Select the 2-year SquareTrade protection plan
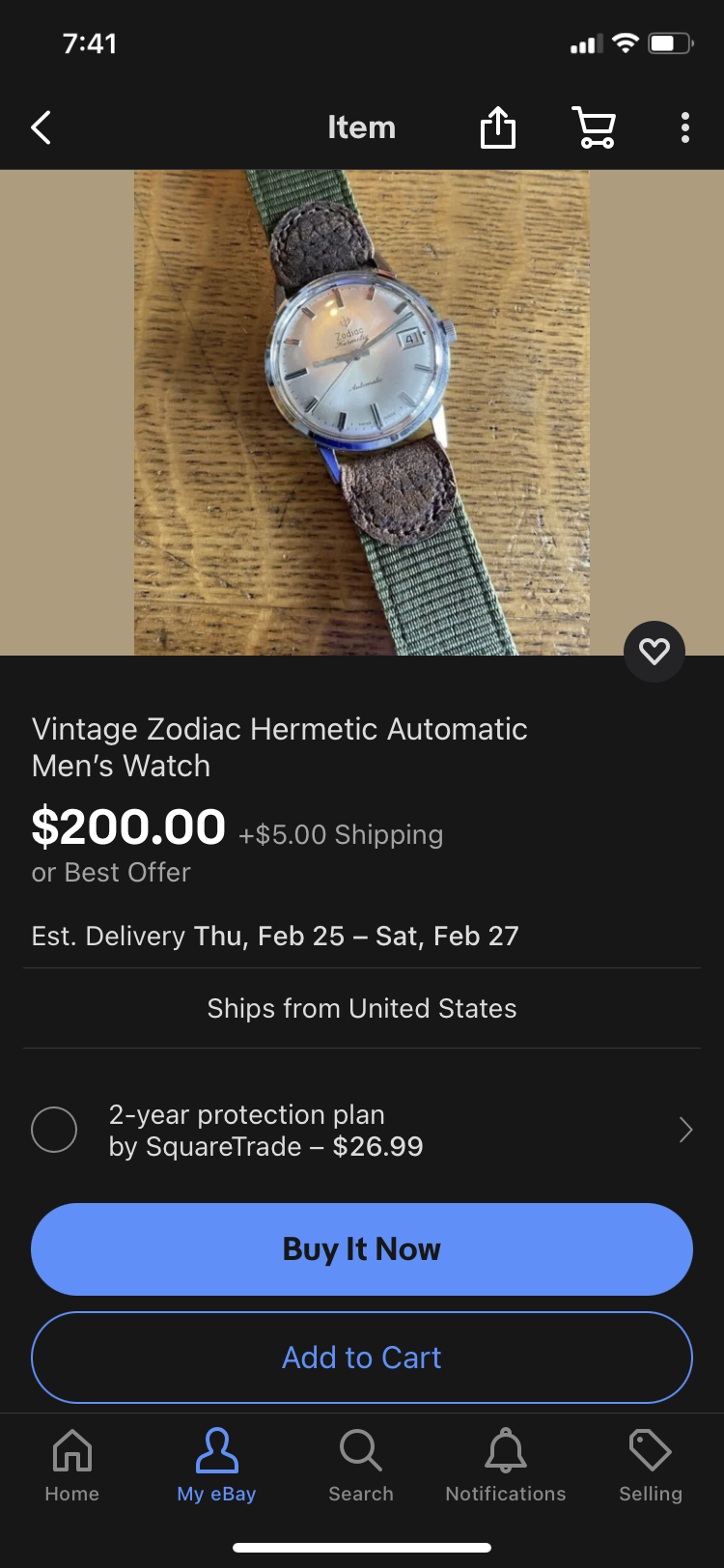The width and height of the screenshot is (724, 1568). pyautogui.click(x=54, y=1130)
